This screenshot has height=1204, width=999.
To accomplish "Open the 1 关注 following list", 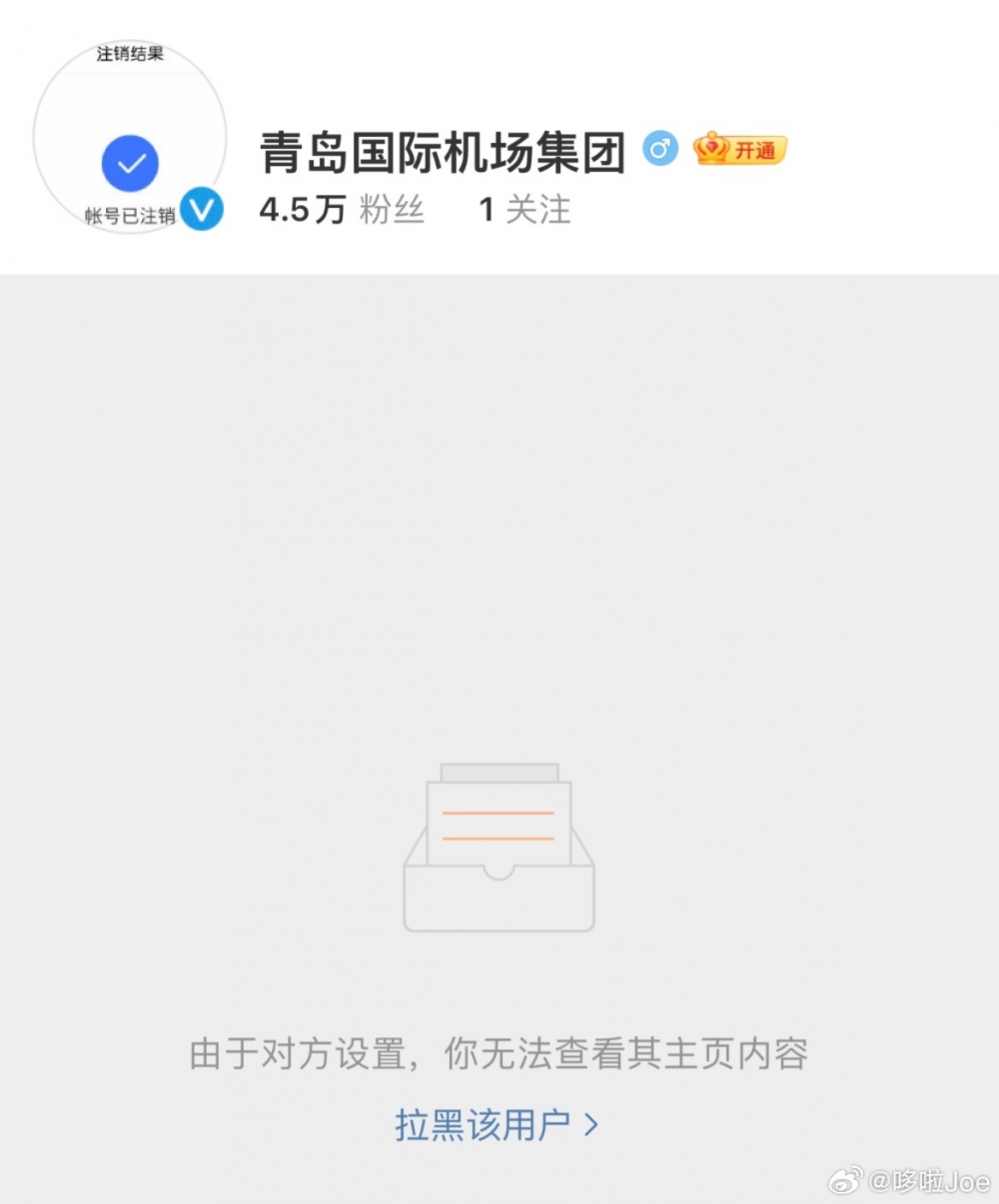I will [x=524, y=210].
